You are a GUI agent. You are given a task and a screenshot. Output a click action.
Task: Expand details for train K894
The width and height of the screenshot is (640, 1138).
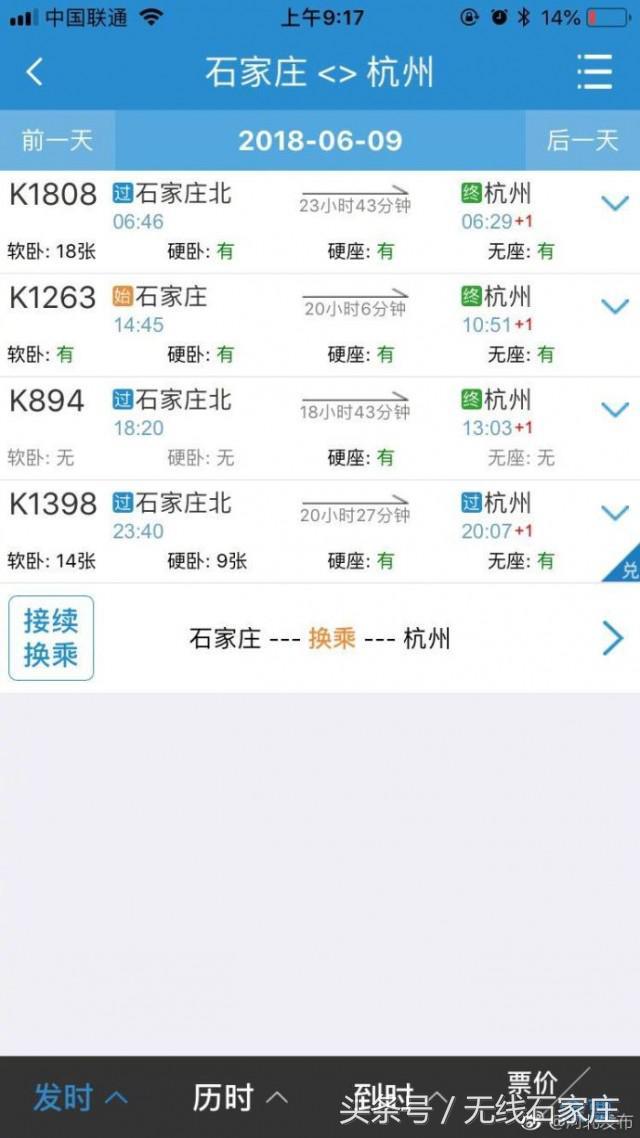point(614,410)
